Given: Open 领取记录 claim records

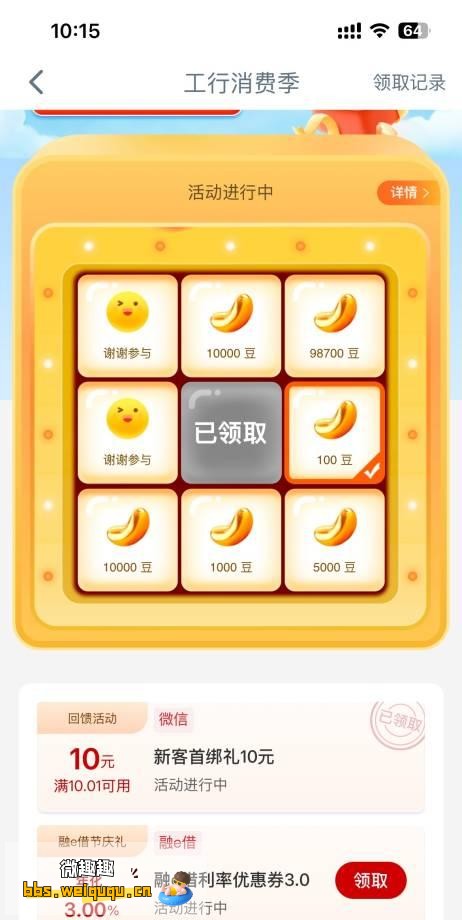Looking at the screenshot, I should pos(409,83).
